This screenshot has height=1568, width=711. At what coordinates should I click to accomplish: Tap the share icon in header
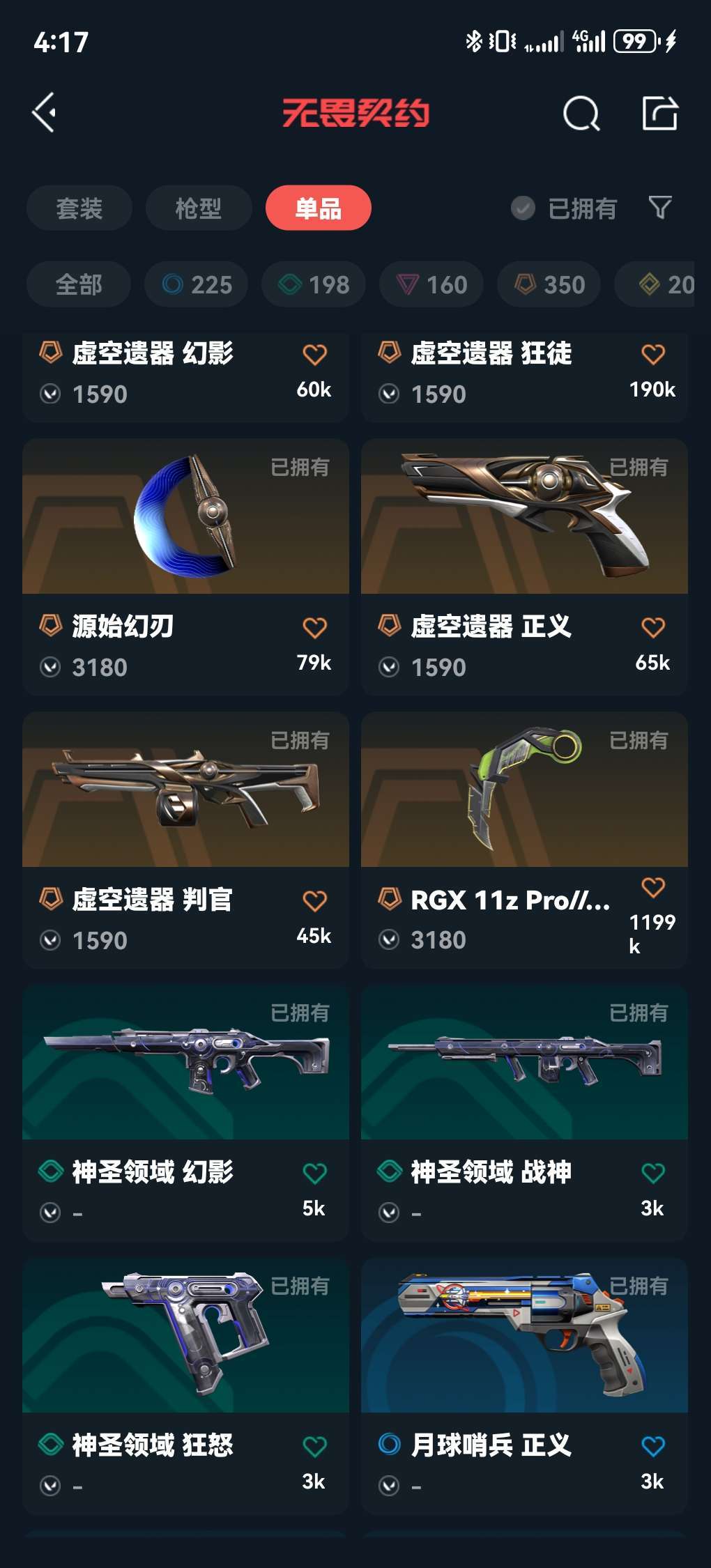[x=659, y=114]
